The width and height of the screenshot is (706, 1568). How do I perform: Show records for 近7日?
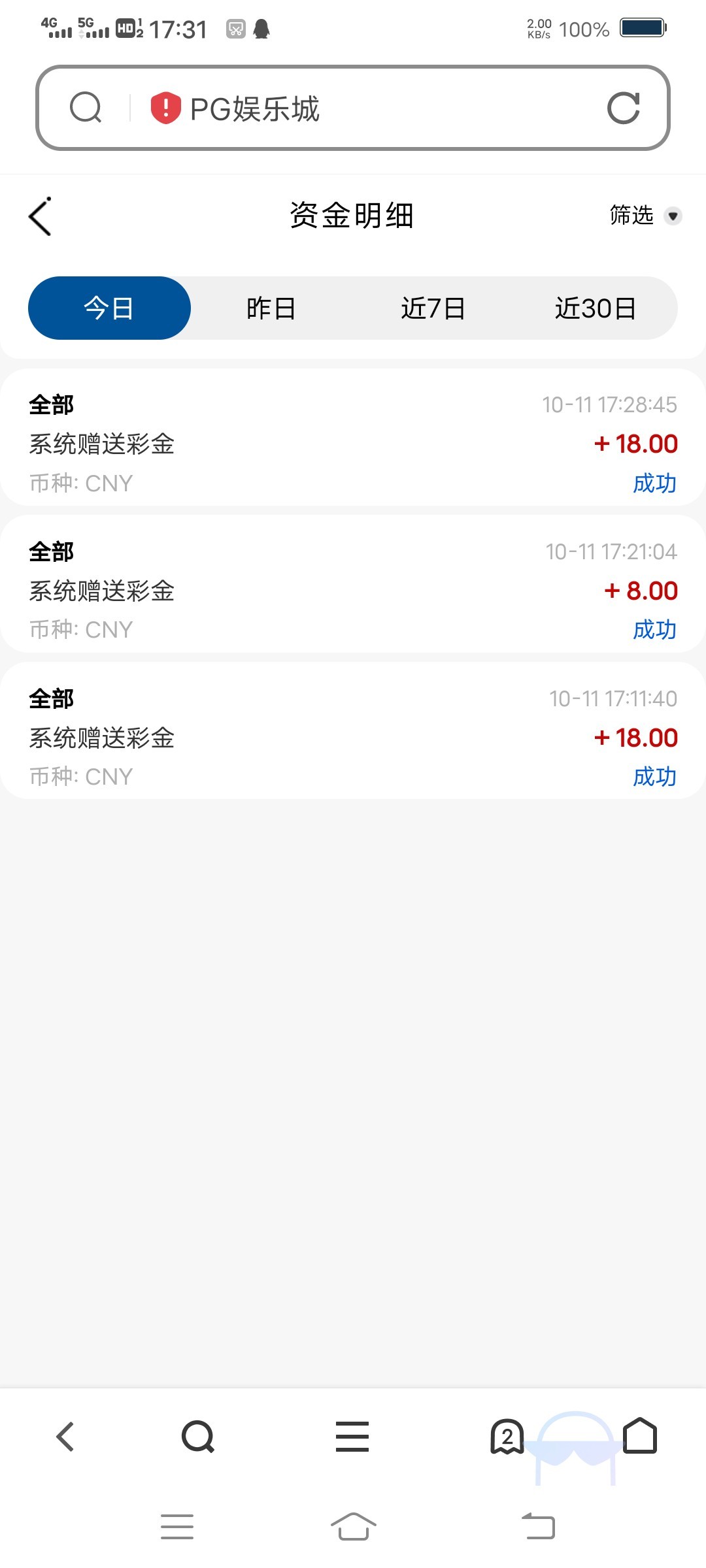(433, 308)
